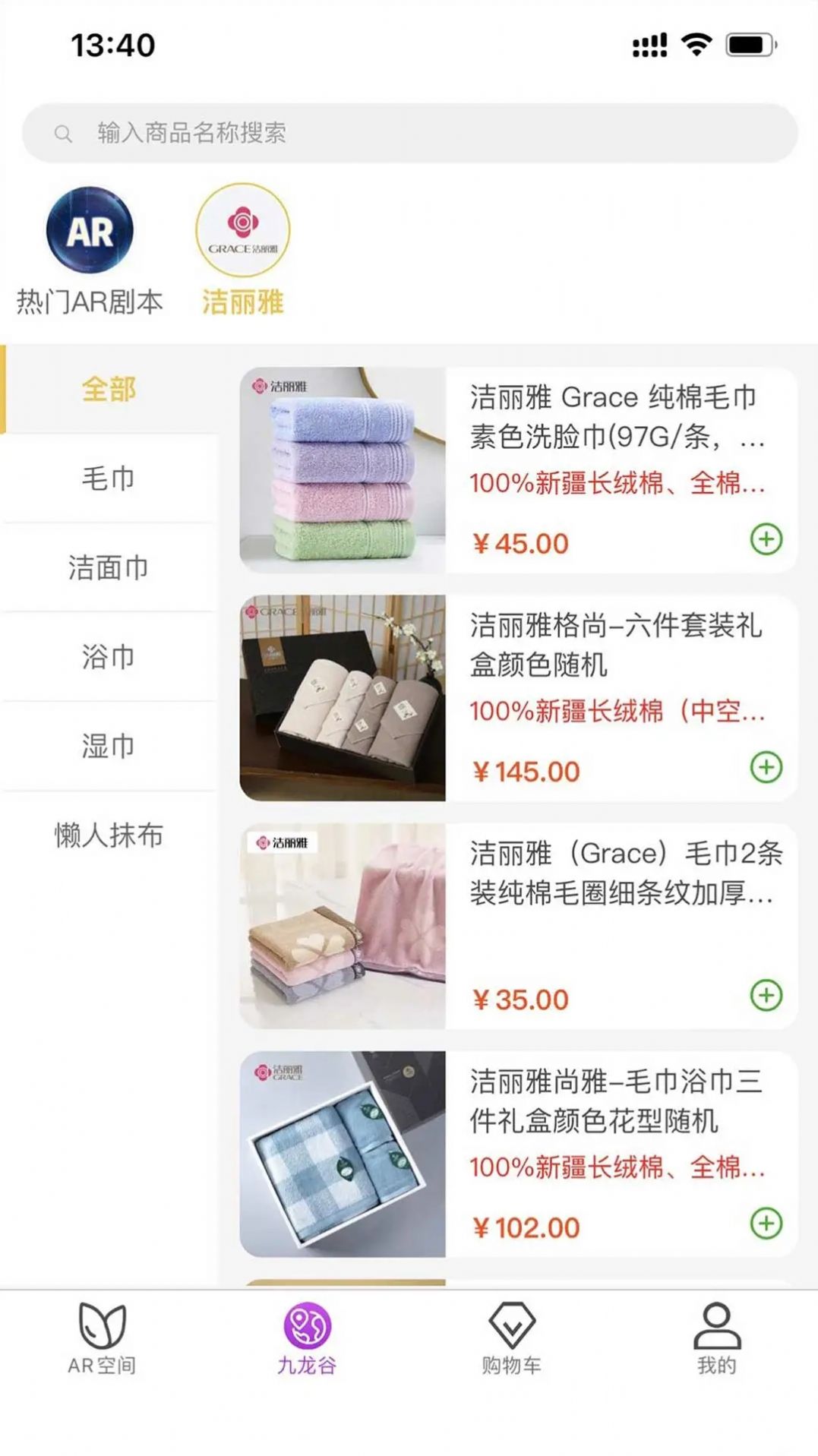Viewport: 818px width, 1456px height.
Task: Switch to the 洁面巾 category
Action: click(109, 567)
